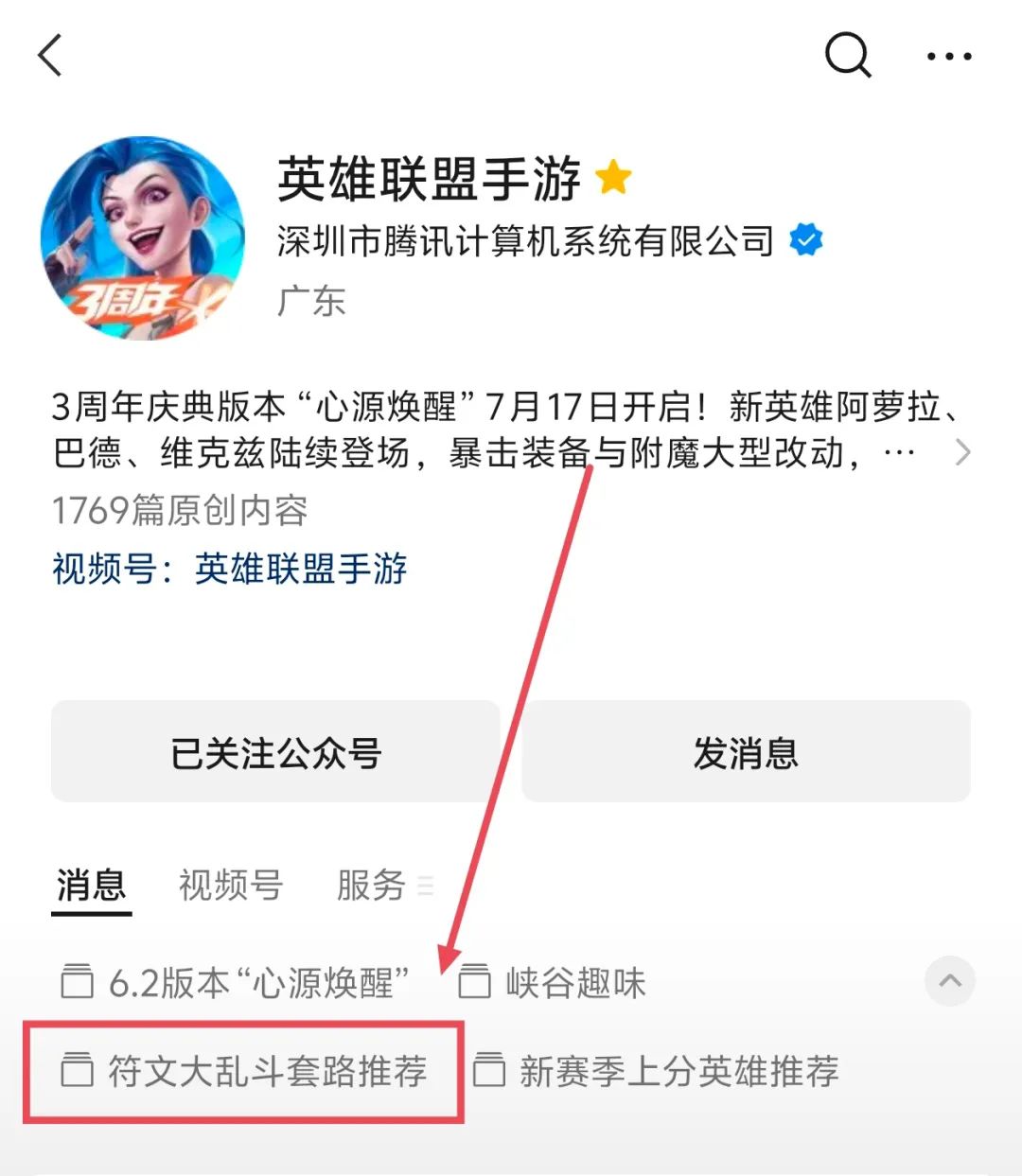Open the three-dot overflow menu
The image size is (1022, 1176).
(948, 56)
